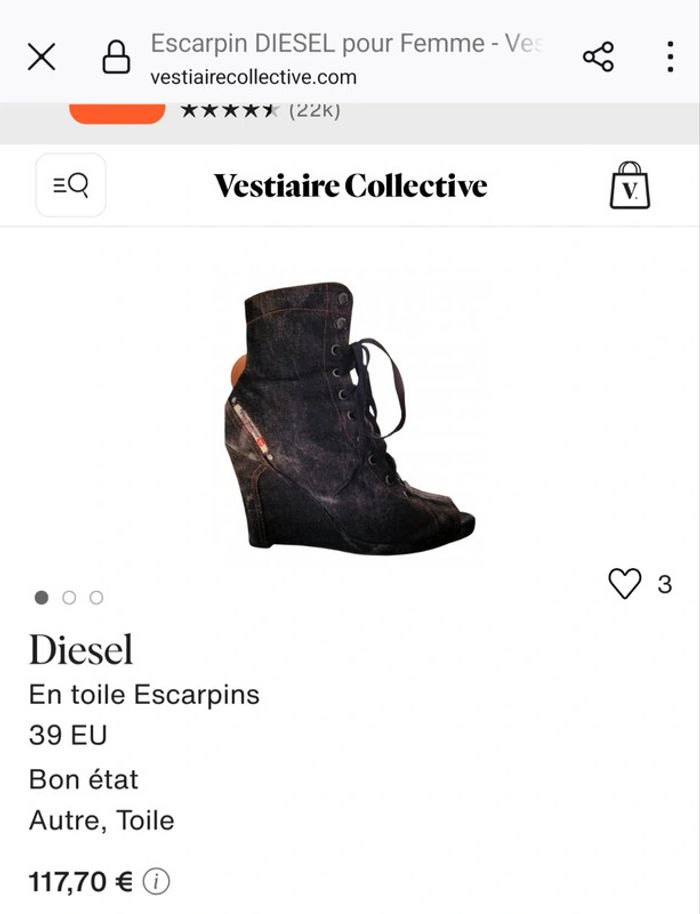The image size is (700, 914).
Task: Open the menu and search button
Action: [71, 185]
